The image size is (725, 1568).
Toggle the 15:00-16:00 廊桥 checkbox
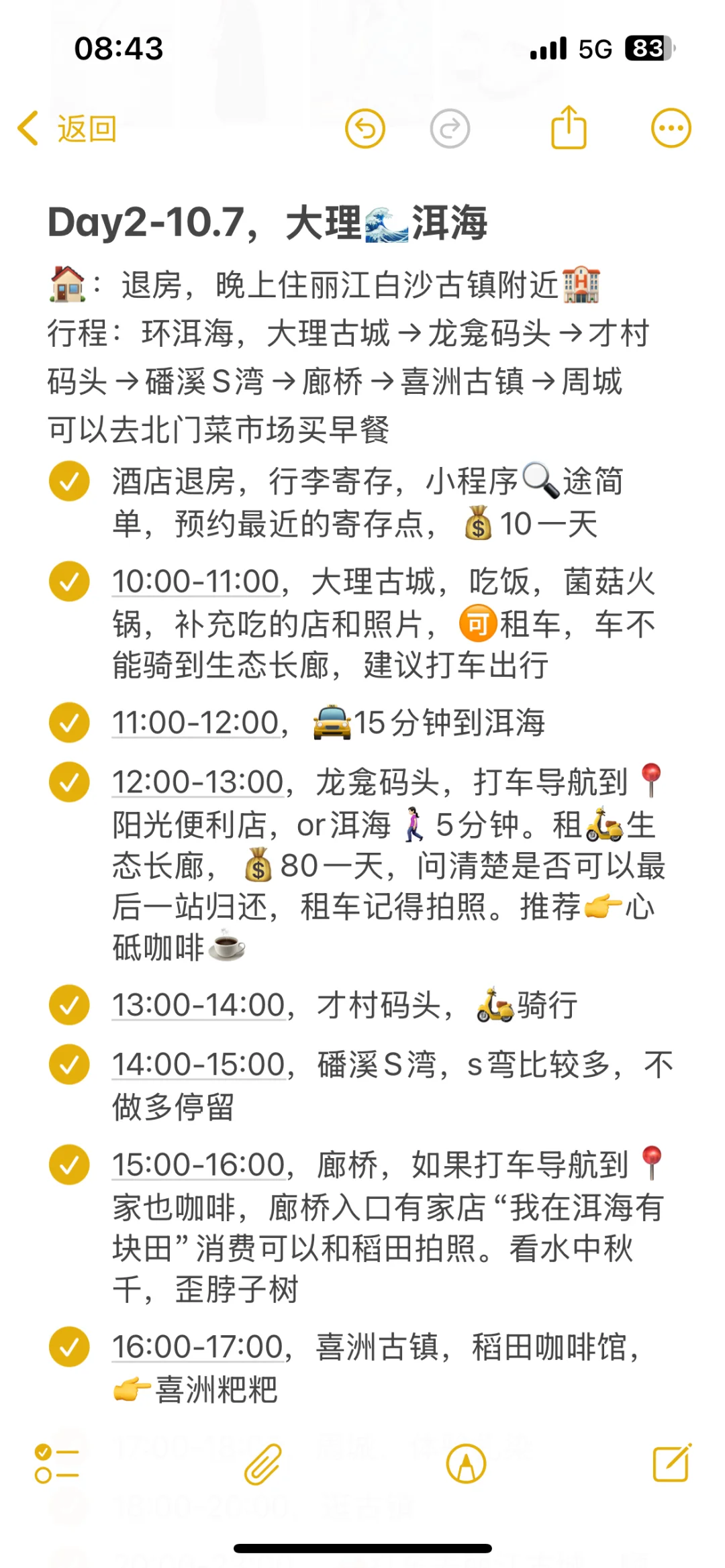click(x=69, y=1165)
